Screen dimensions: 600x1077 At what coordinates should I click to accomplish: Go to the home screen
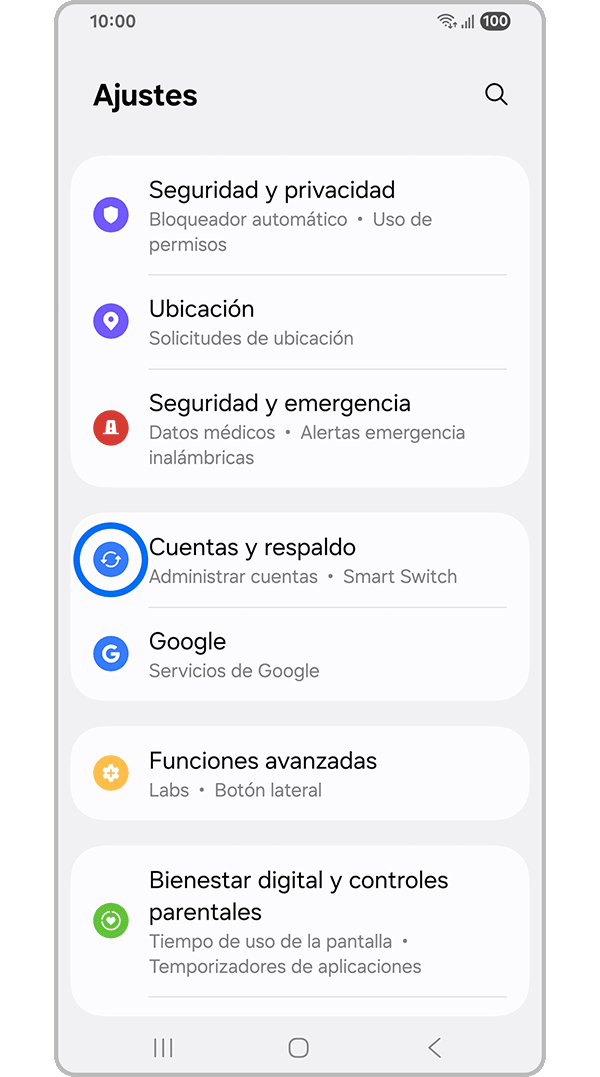tap(298, 1047)
